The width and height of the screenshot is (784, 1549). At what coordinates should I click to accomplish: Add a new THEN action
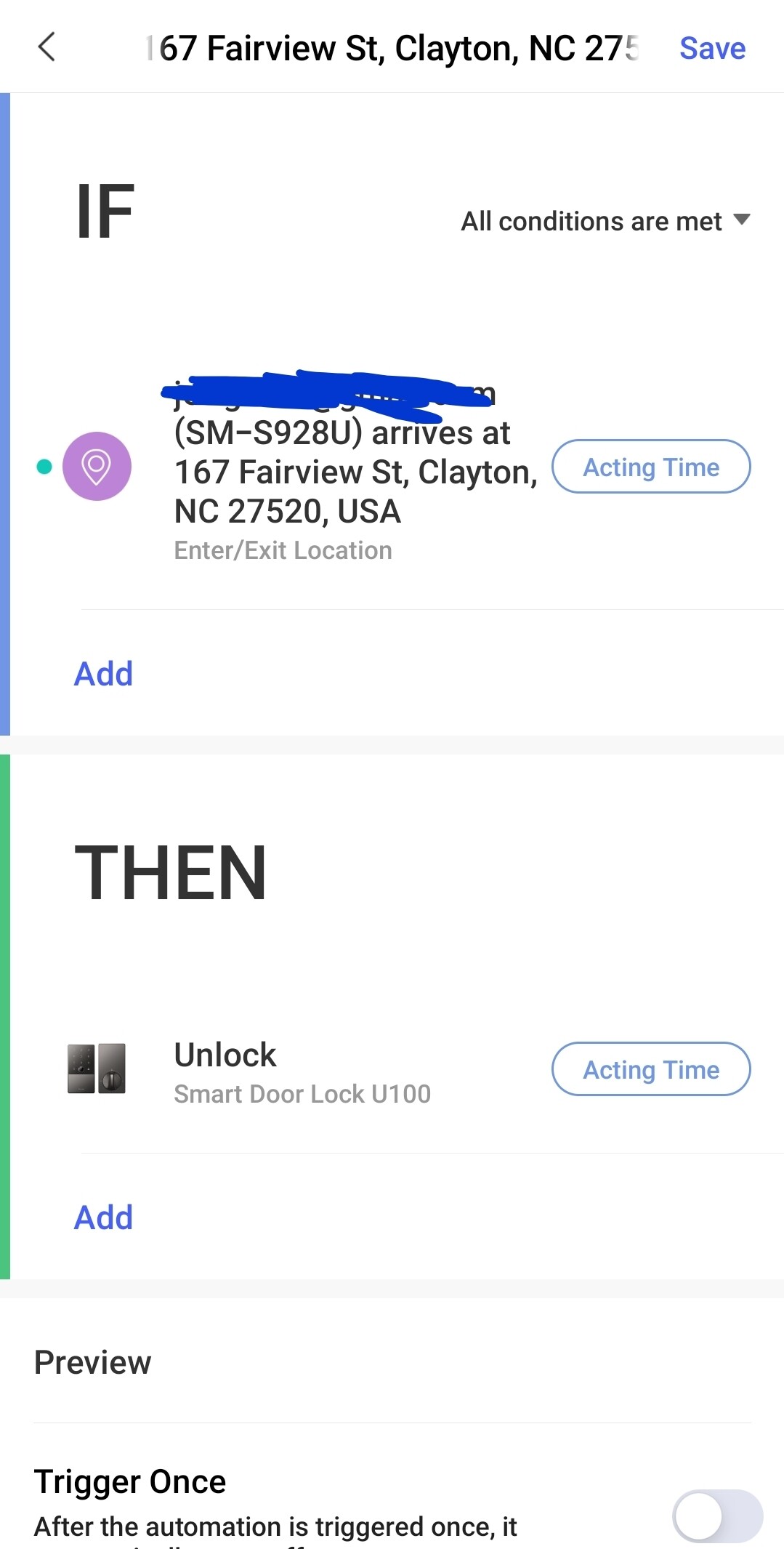coord(104,1218)
